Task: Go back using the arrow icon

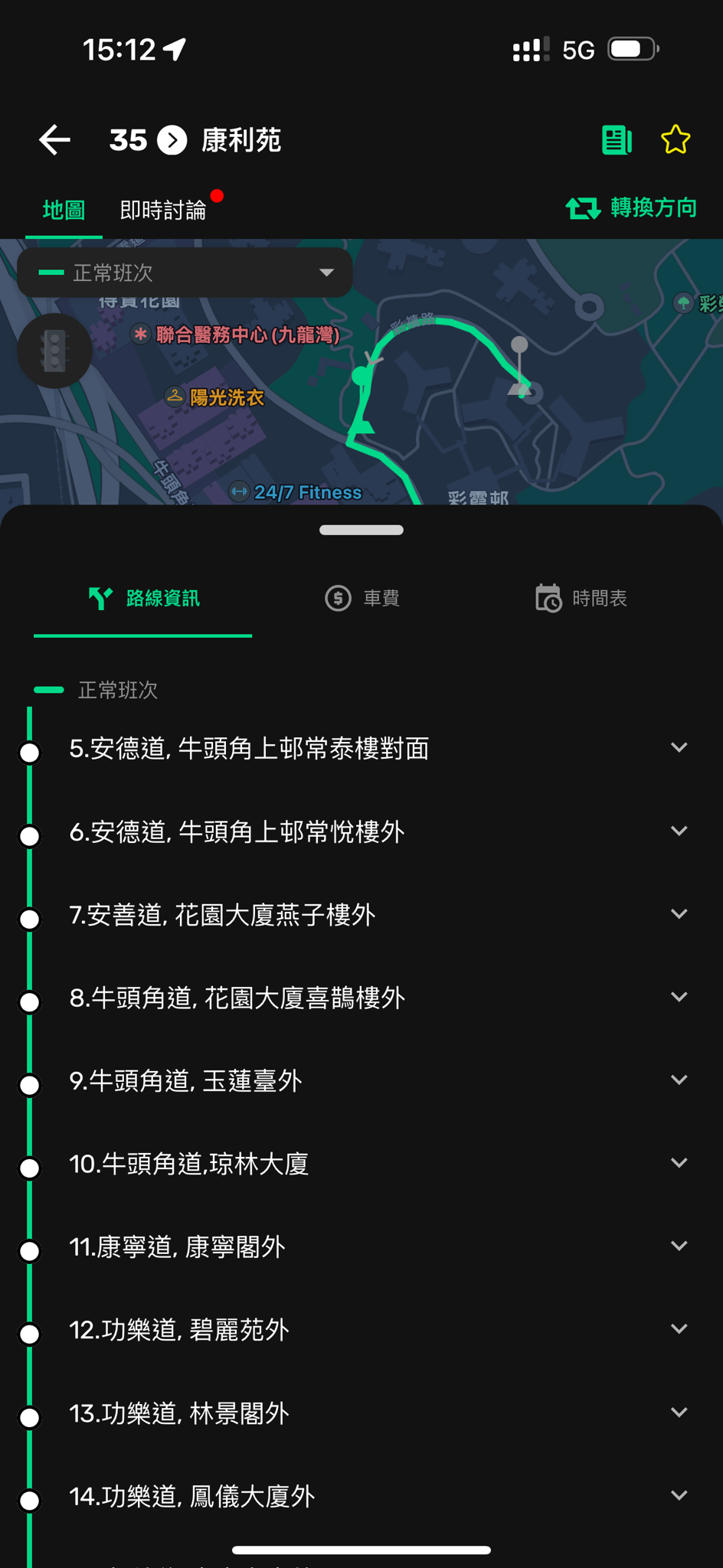Action: 54,140
